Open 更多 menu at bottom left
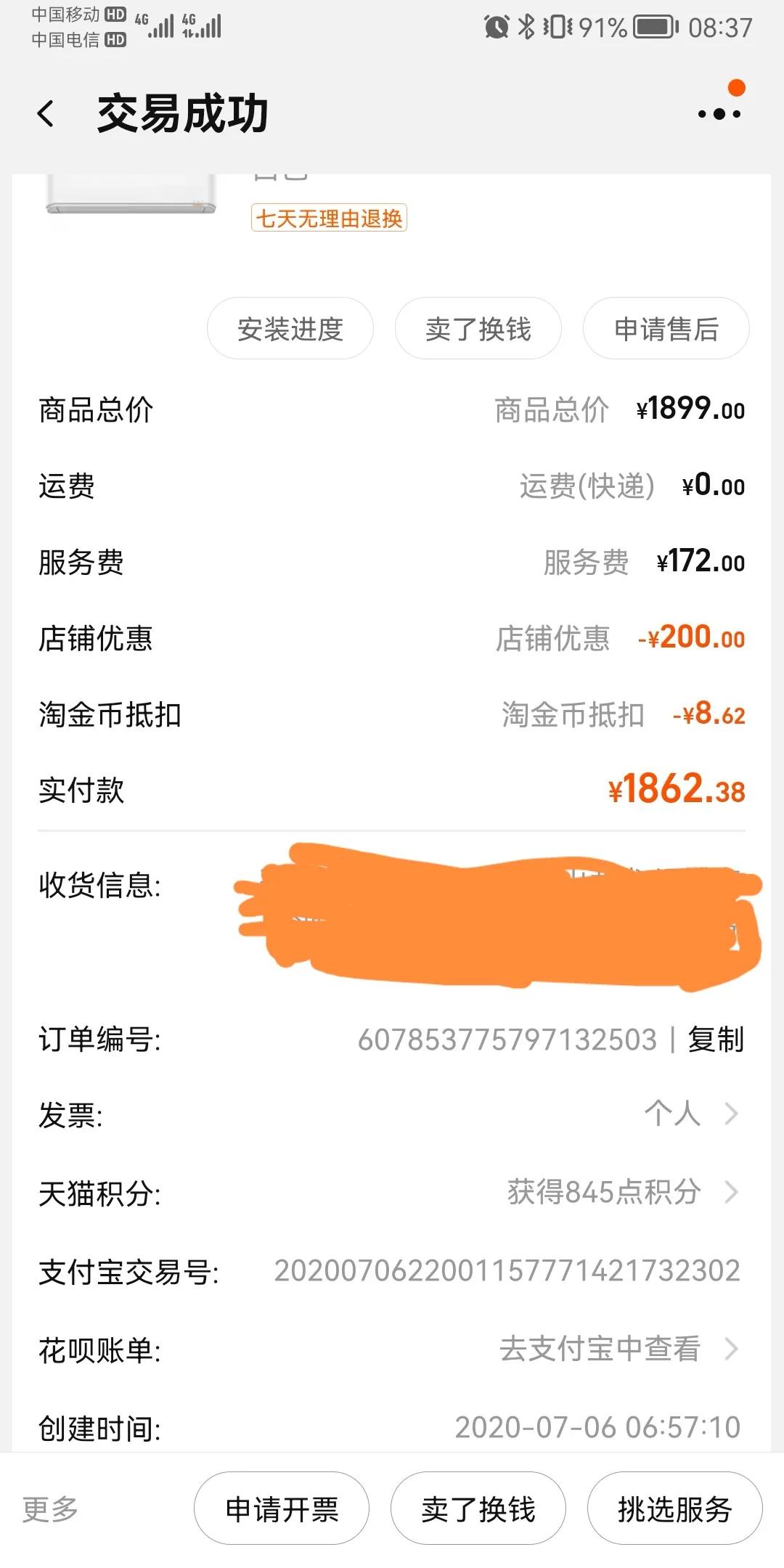 (51, 1508)
